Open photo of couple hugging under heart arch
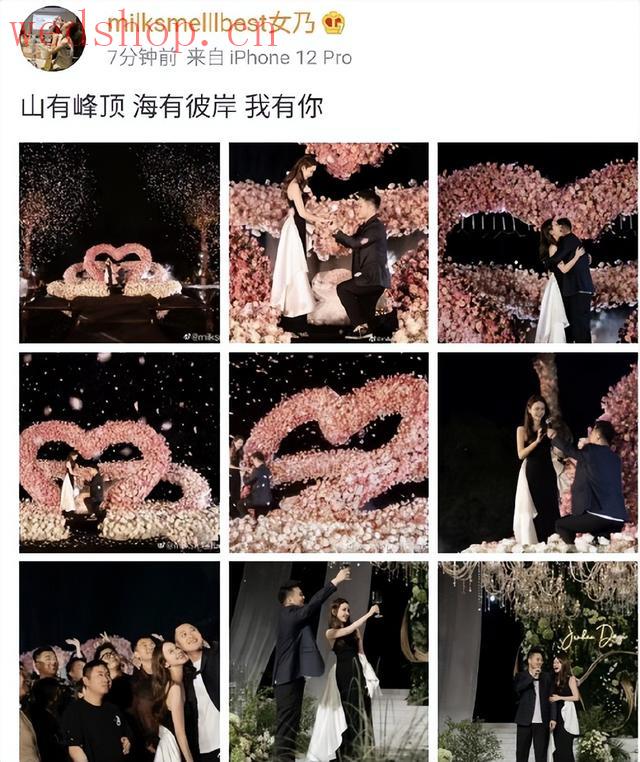This screenshot has width=640, height=762. pyautogui.click(x=538, y=243)
